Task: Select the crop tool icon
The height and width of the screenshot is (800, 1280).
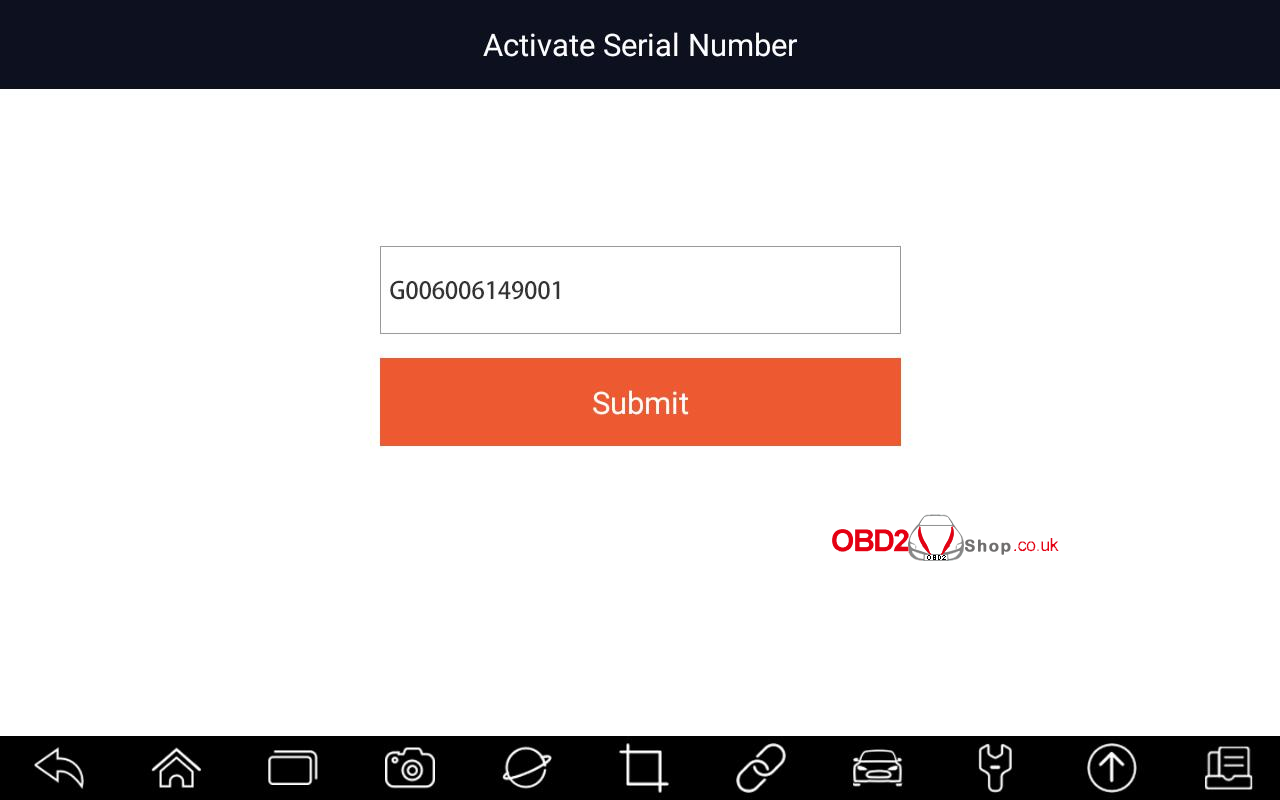Action: tap(643, 768)
